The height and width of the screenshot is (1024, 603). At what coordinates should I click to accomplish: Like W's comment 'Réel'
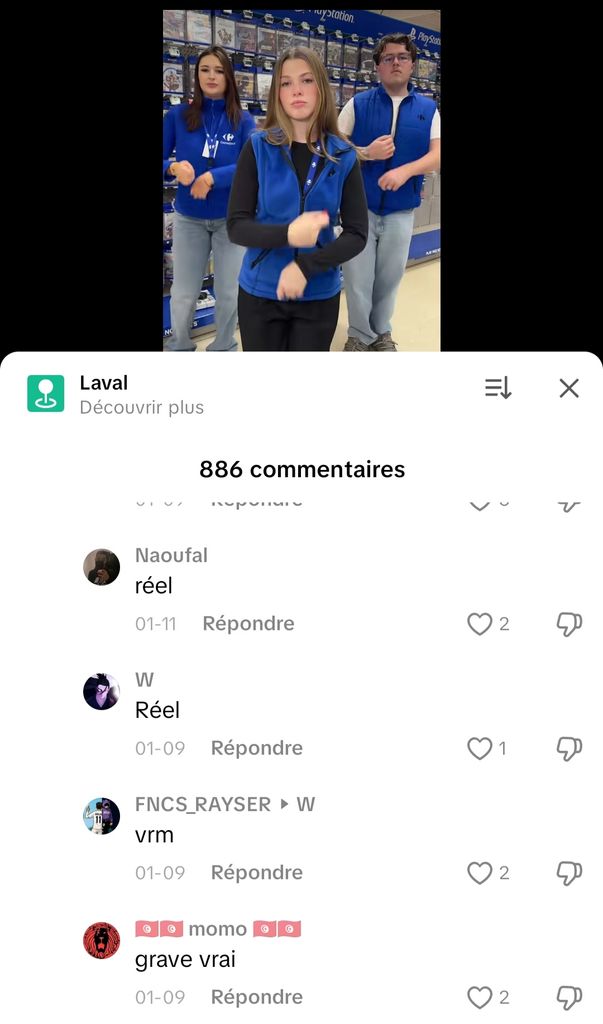coord(480,748)
